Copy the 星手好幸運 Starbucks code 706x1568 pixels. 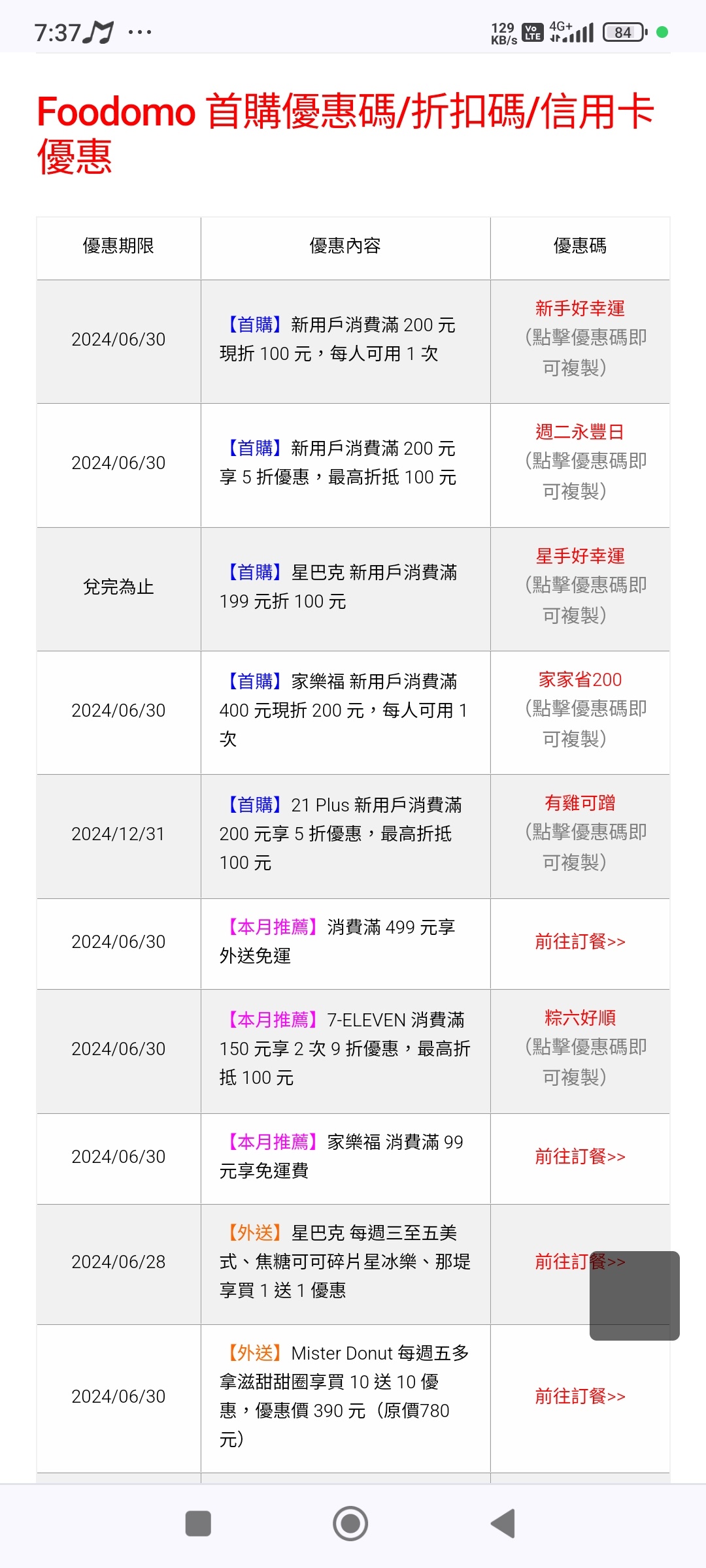click(580, 556)
